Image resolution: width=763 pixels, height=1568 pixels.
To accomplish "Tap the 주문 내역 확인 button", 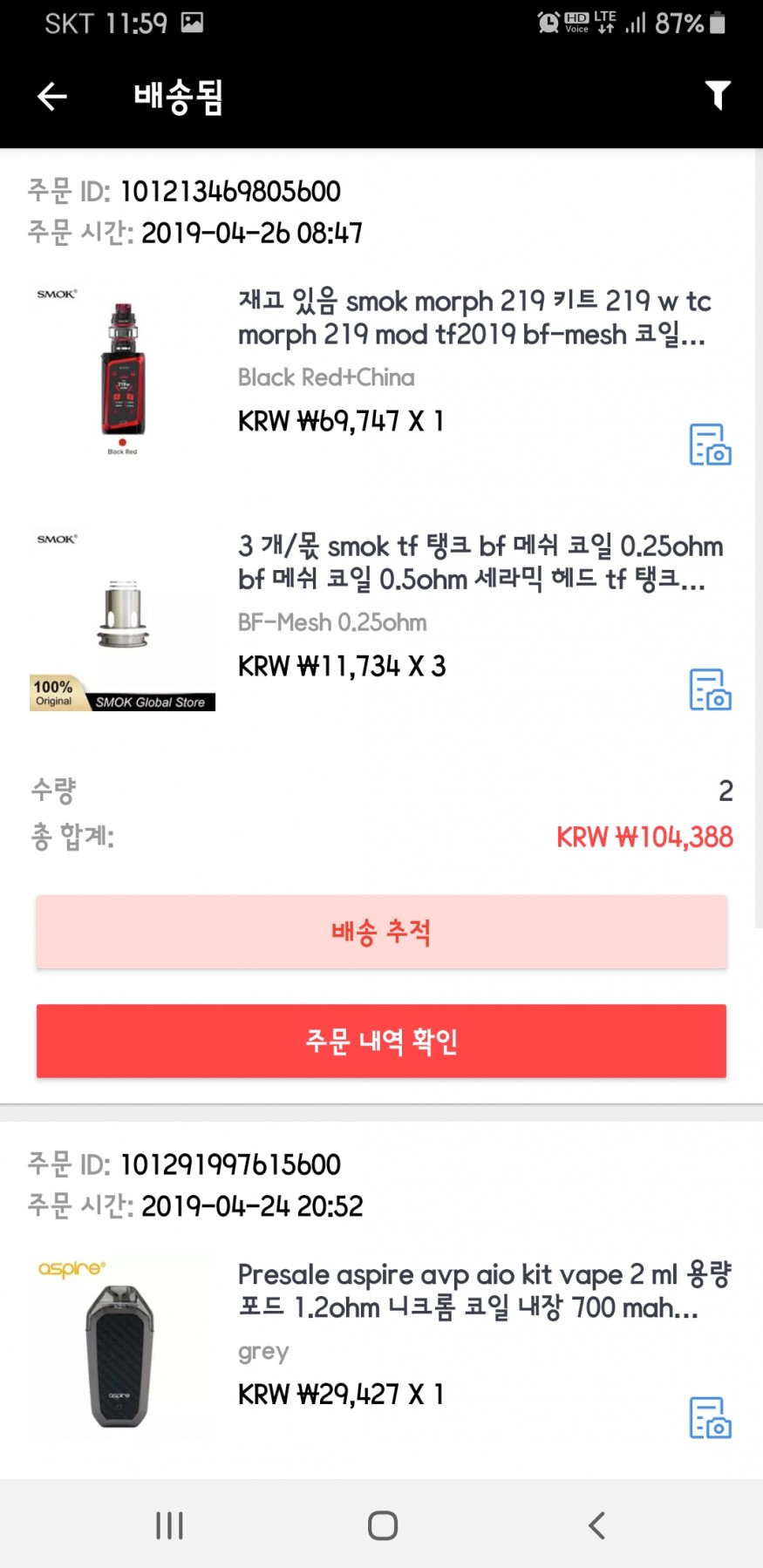I will [x=381, y=1041].
